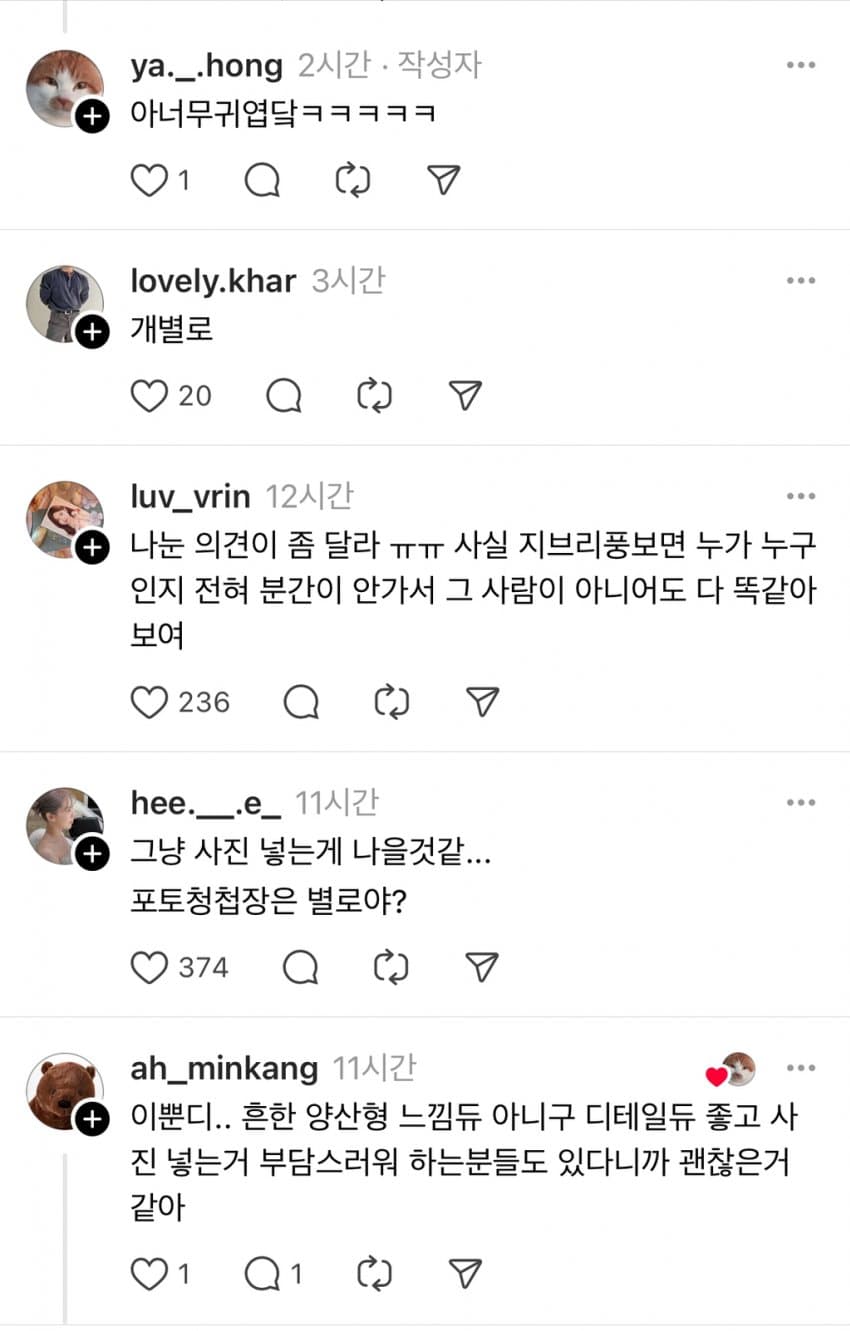The width and height of the screenshot is (850, 1331).
Task: Share hee.__.e_'s comment
Action: pos(483,967)
